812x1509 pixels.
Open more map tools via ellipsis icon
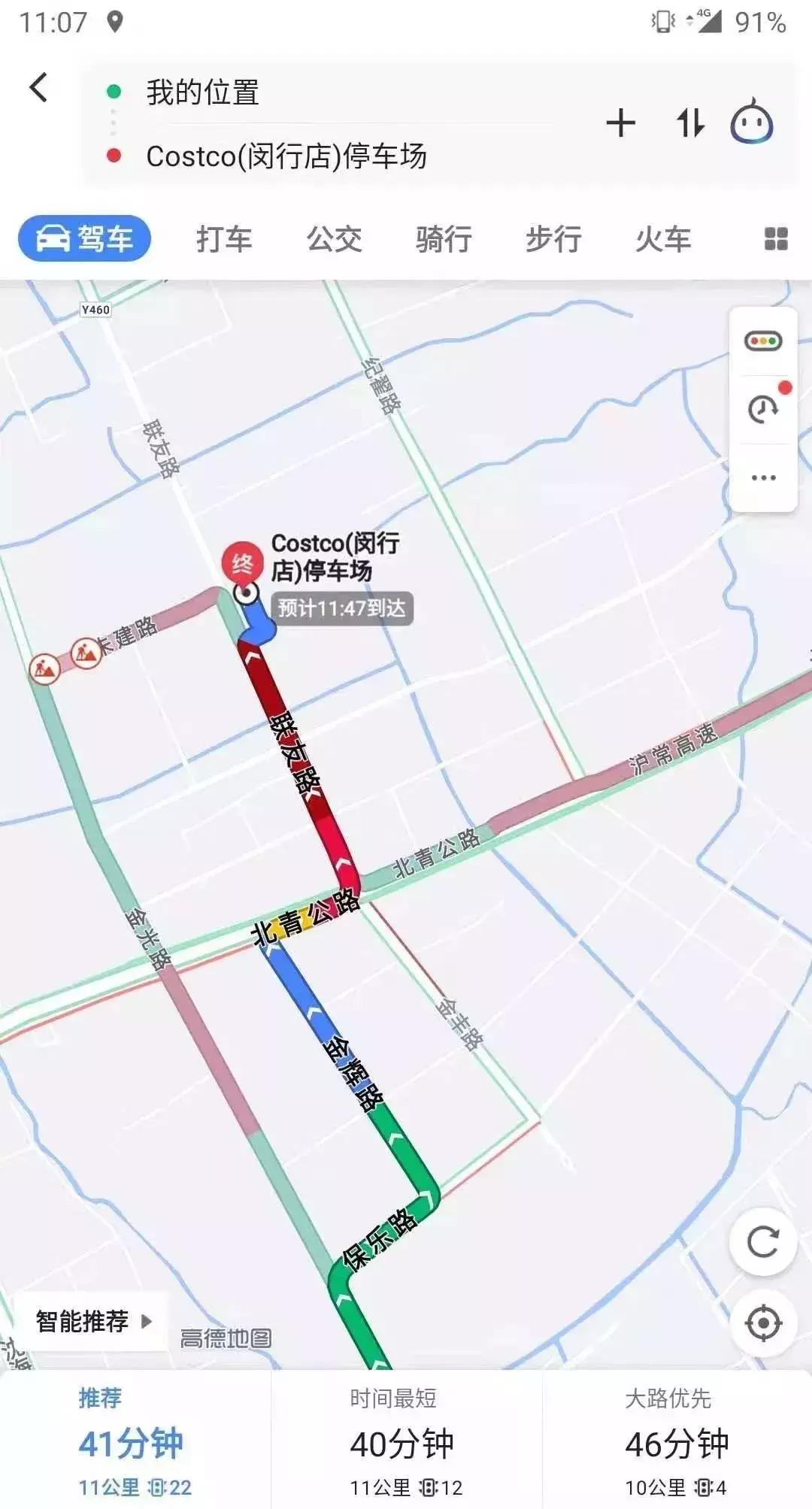tap(763, 475)
